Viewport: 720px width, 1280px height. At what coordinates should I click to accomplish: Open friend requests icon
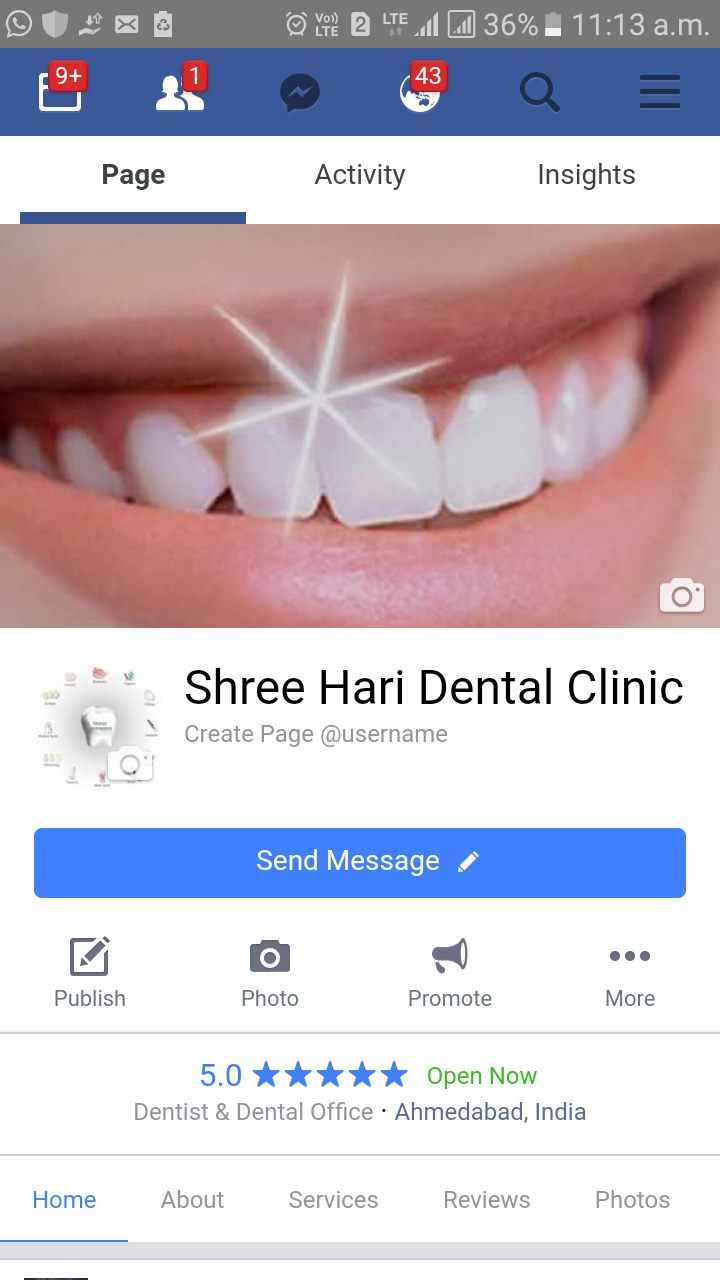pos(181,92)
